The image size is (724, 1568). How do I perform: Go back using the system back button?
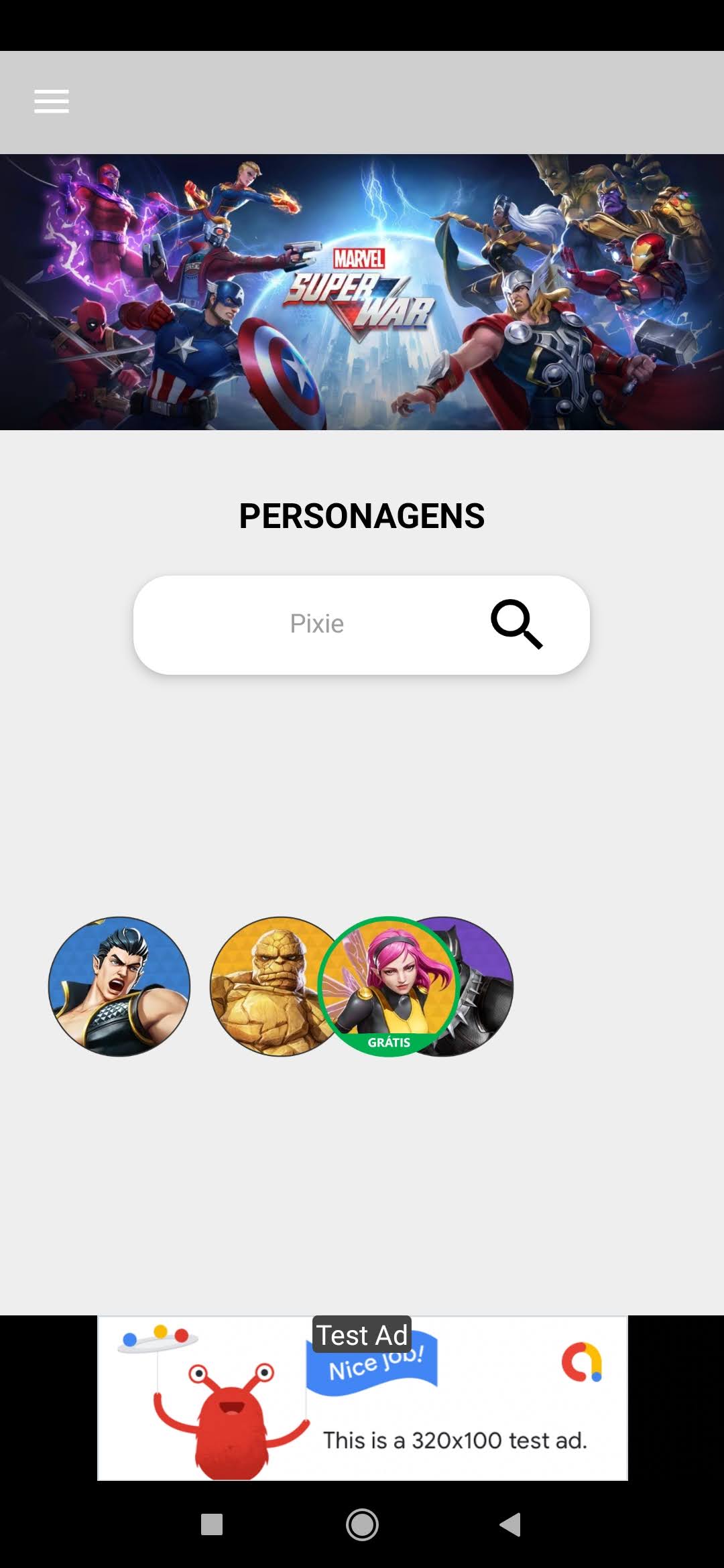point(511,1524)
